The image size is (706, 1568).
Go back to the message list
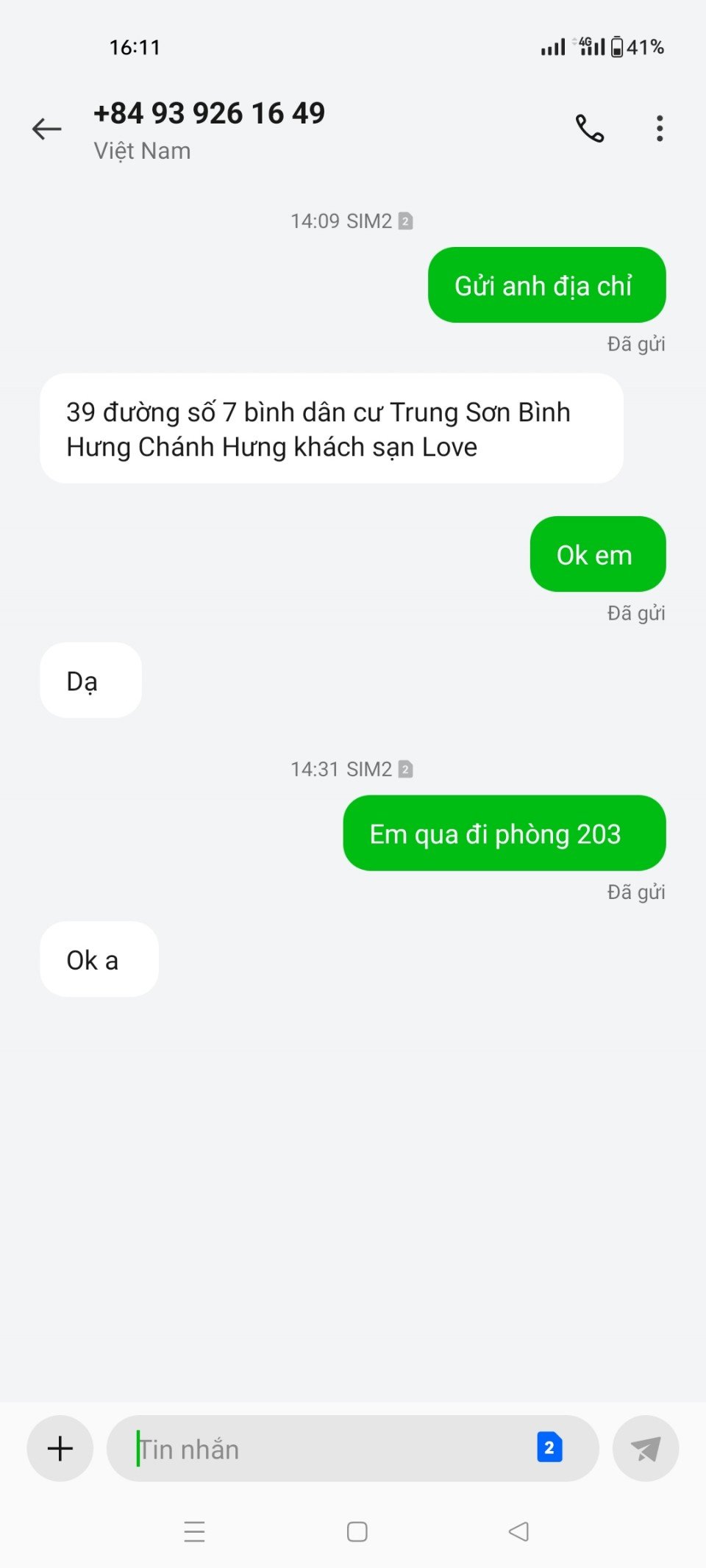(47, 129)
